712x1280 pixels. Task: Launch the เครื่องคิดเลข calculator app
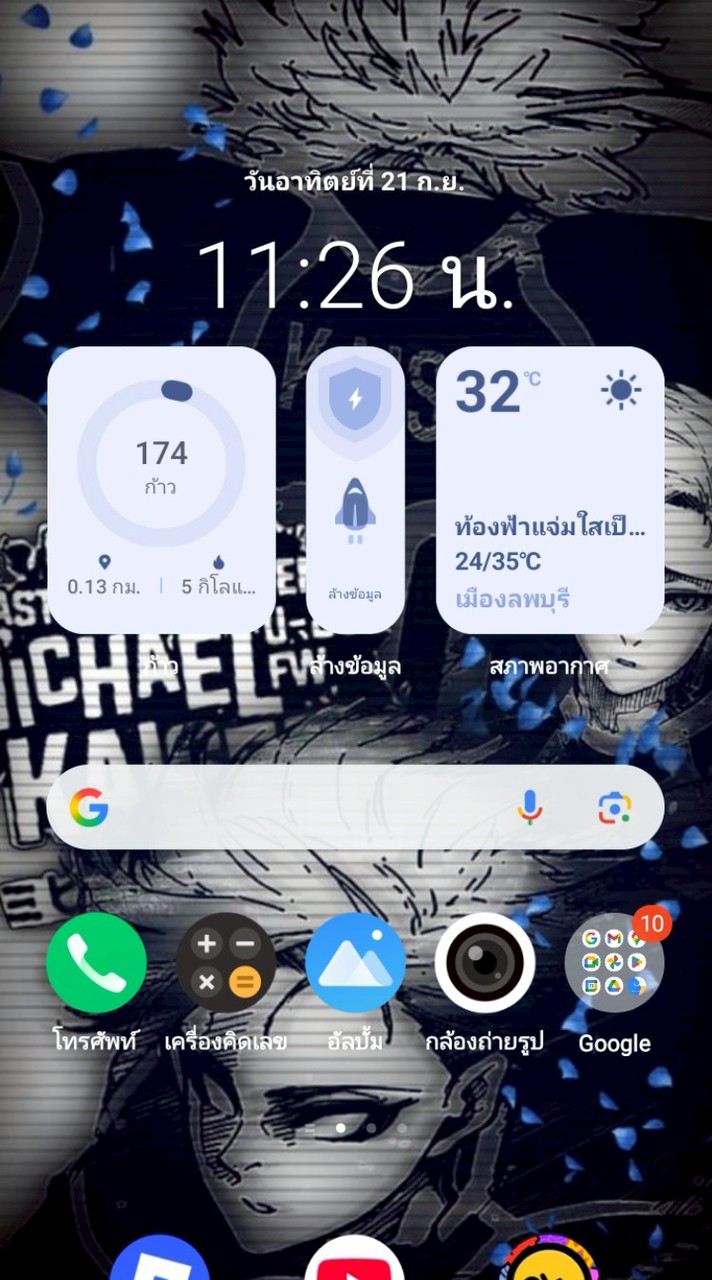226,963
